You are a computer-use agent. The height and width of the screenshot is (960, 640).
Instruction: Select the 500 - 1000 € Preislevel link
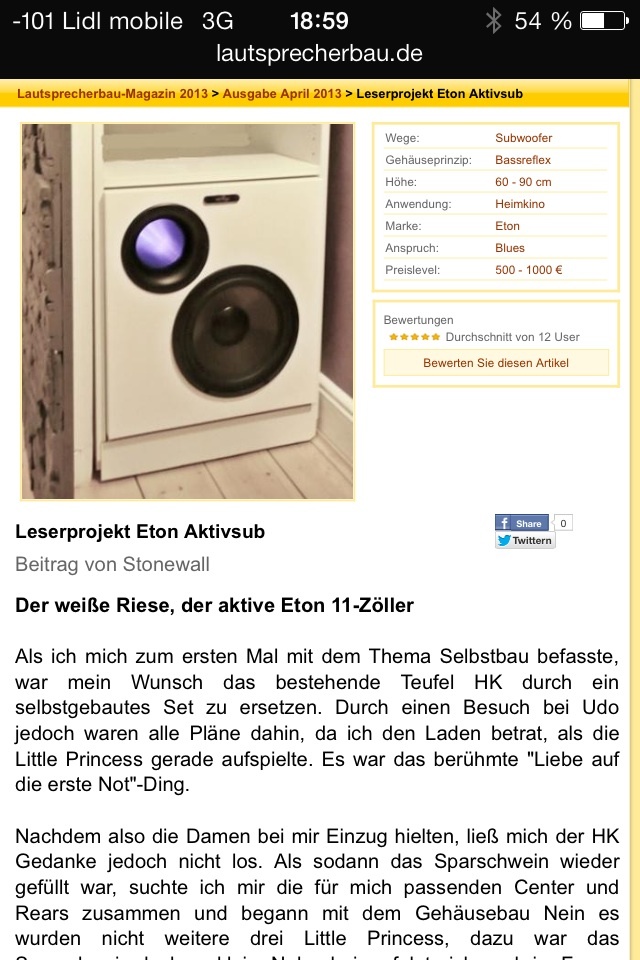(528, 270)
